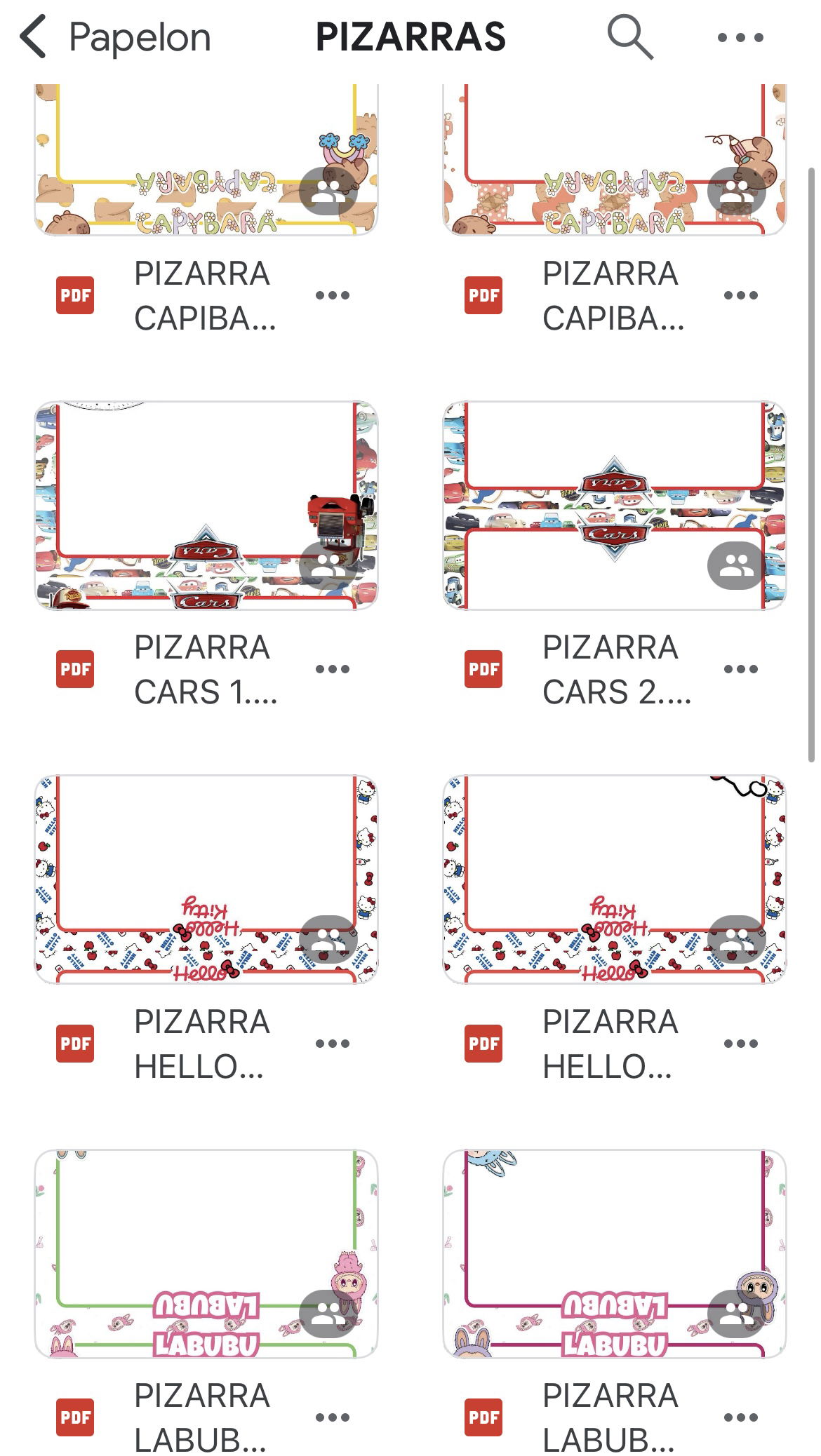Image resolution: width=821 pixels, height=1456 pixels.
Task: Show more options for PIZARRA CARS 2
Action: click(740, 669)
